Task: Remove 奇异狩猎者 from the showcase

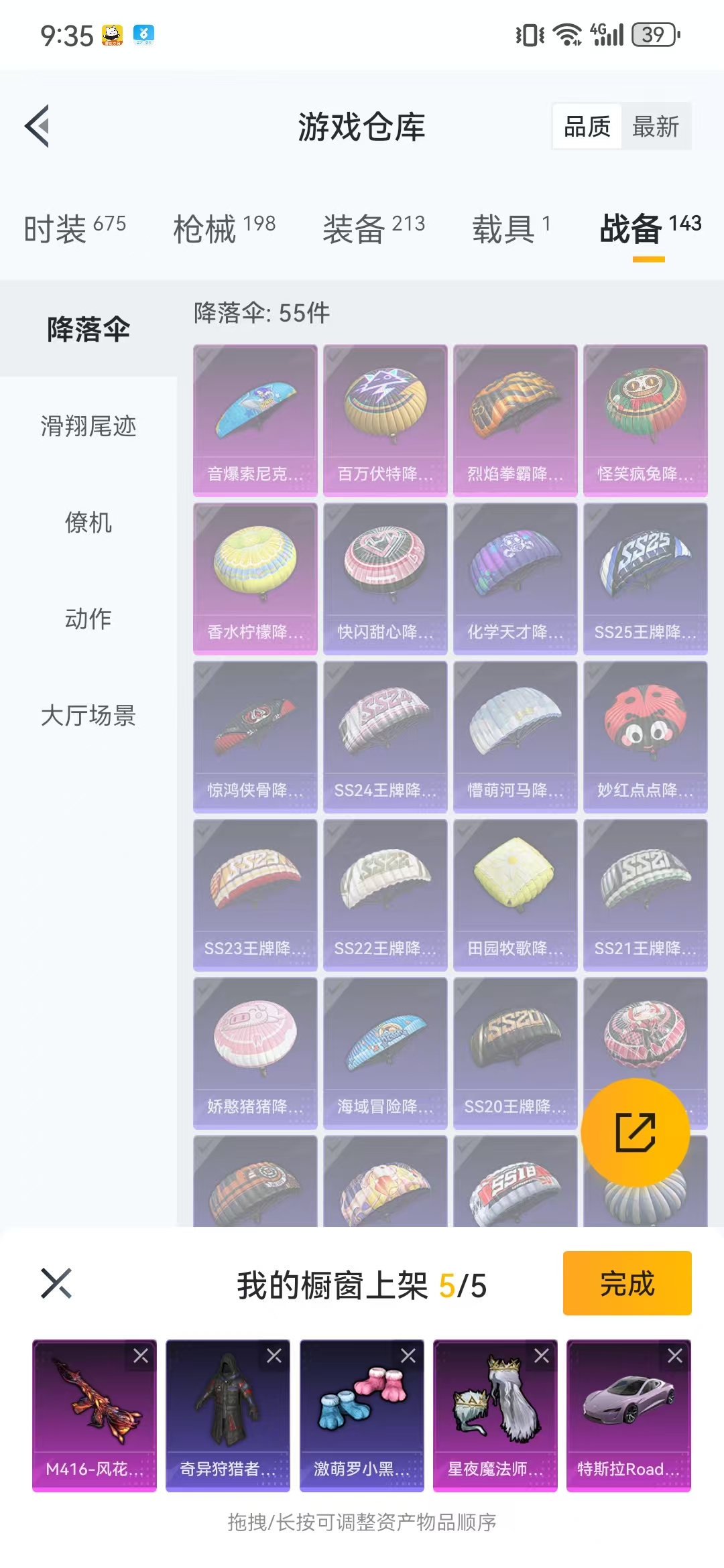Action: pos(274,1356)
